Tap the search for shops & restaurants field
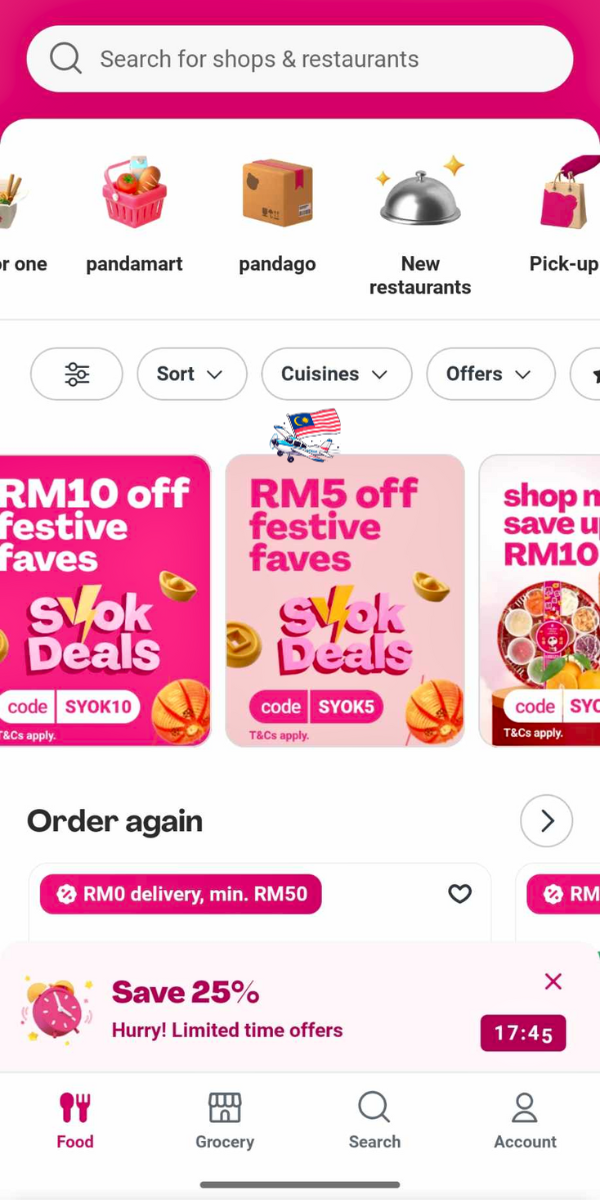 tap(300, 59)
